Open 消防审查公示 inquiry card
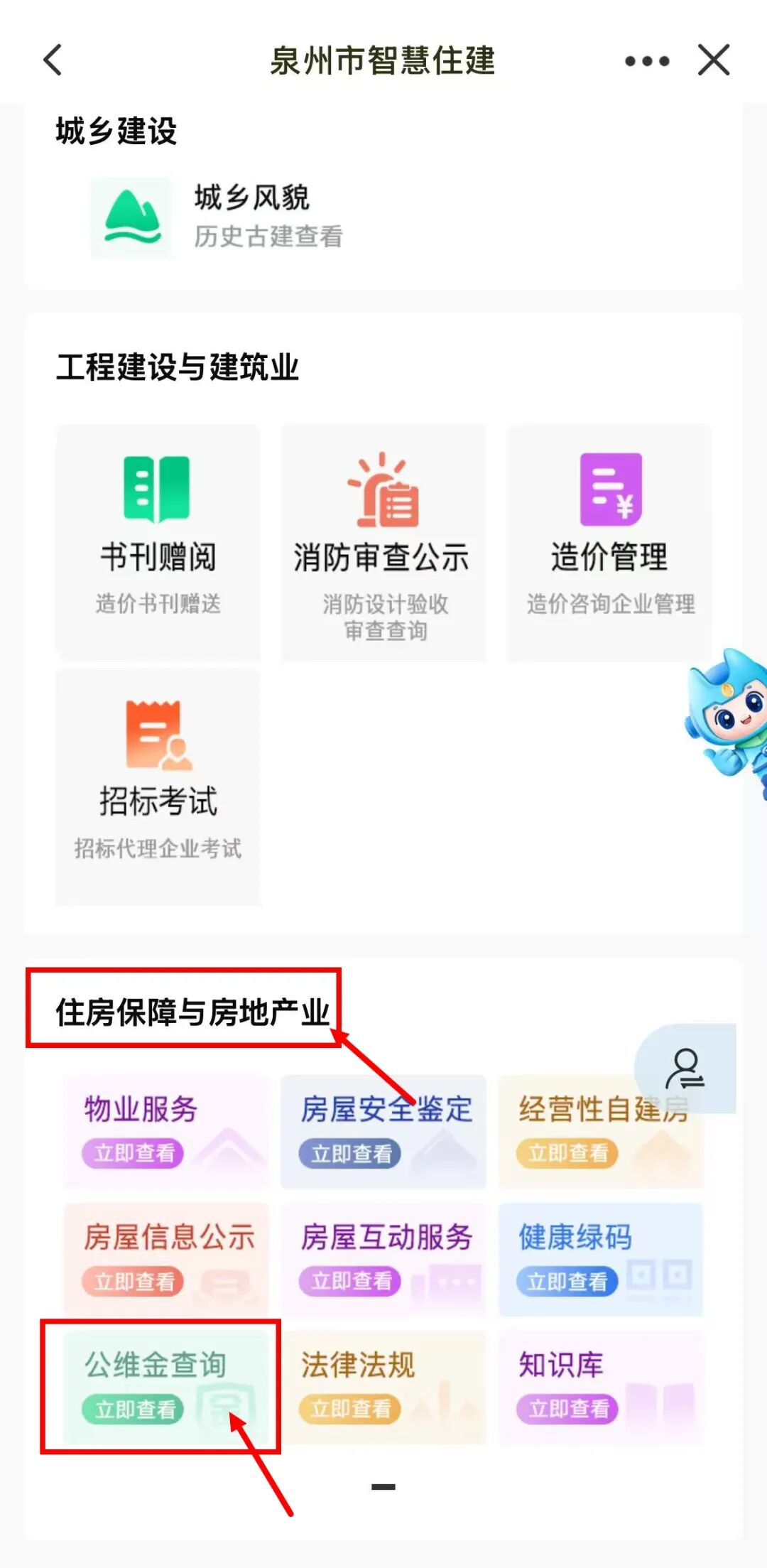The width and height of the screenshot is (767, 1568). point(383,543)
